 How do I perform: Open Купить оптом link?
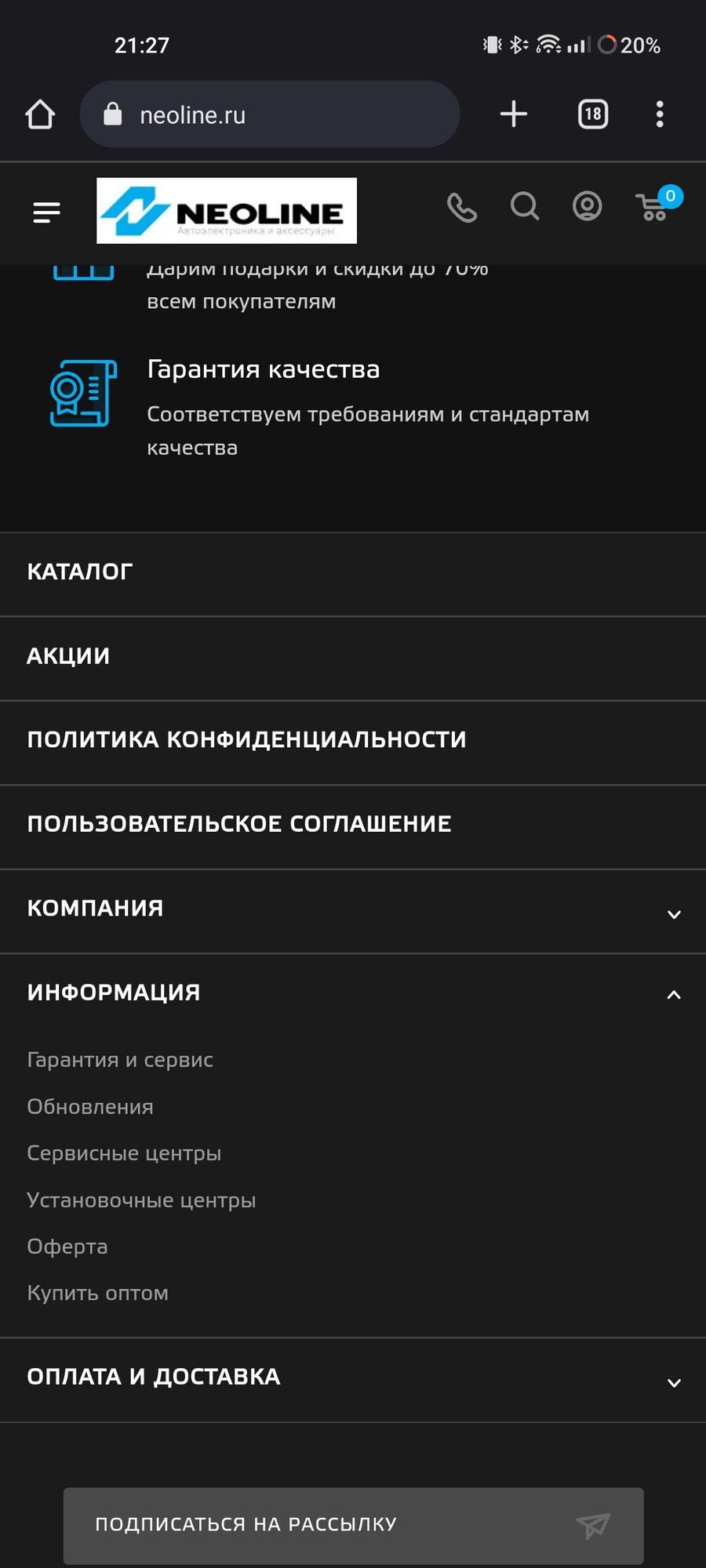[97, 1294]
